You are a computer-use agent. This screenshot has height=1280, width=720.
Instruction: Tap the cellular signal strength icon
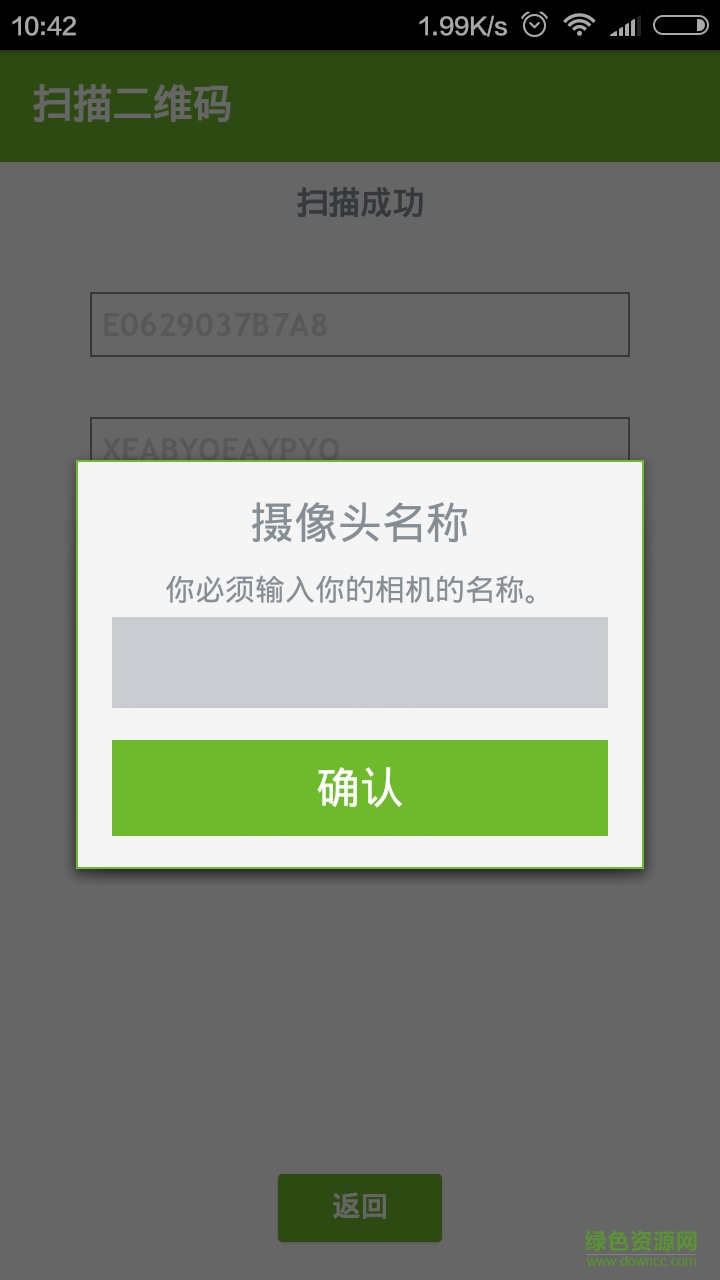(625, 24)
